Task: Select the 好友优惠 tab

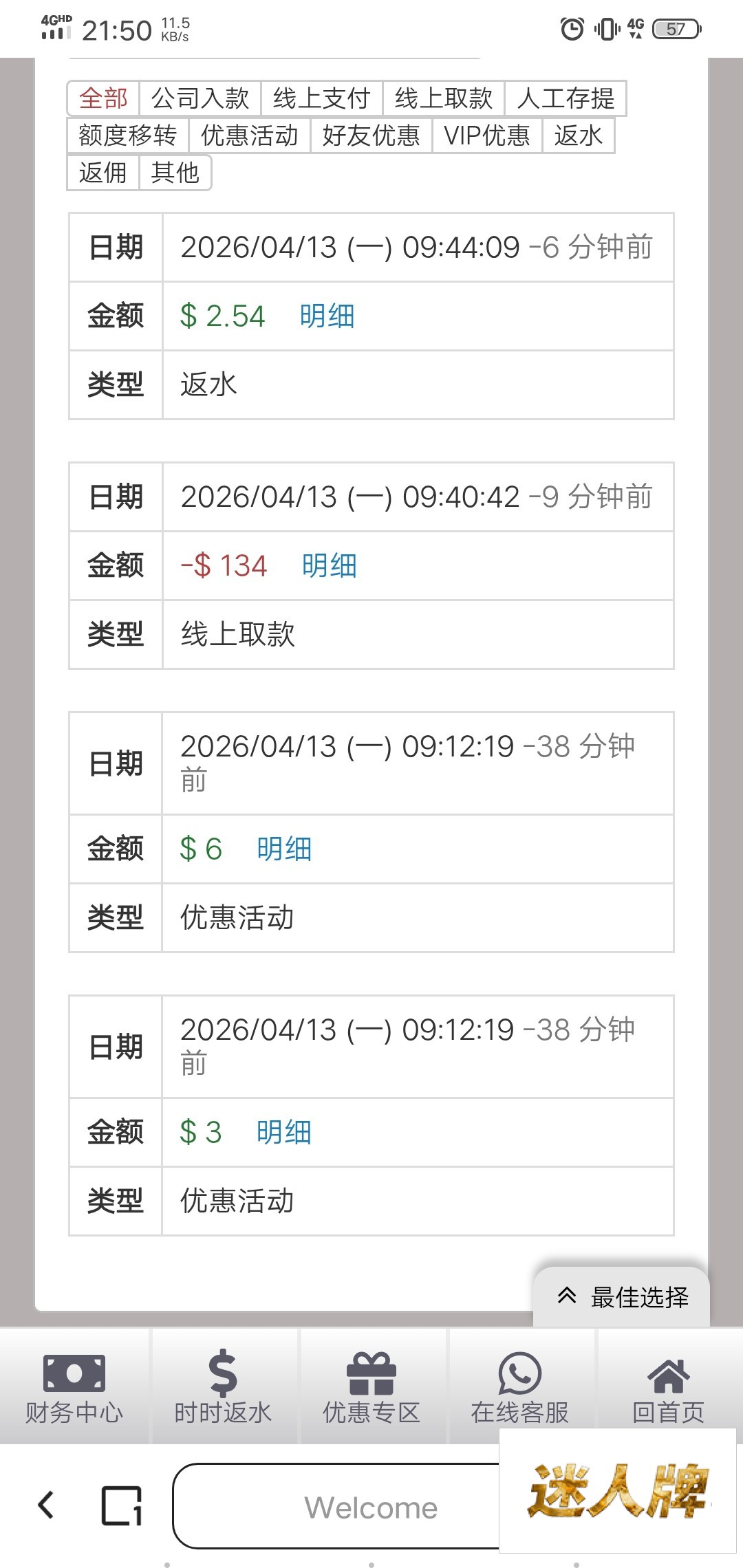Action: pos(371,135)
